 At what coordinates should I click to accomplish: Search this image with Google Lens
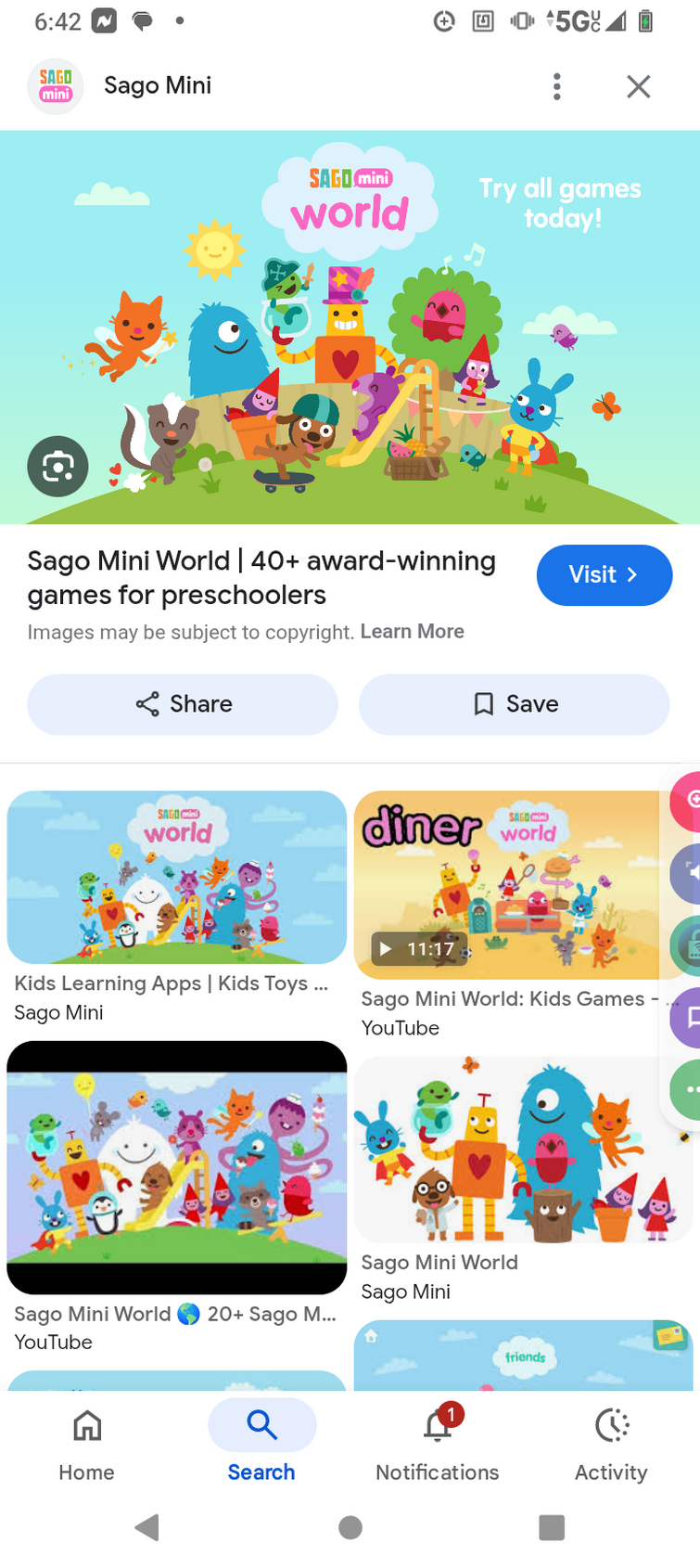(57, 466)
